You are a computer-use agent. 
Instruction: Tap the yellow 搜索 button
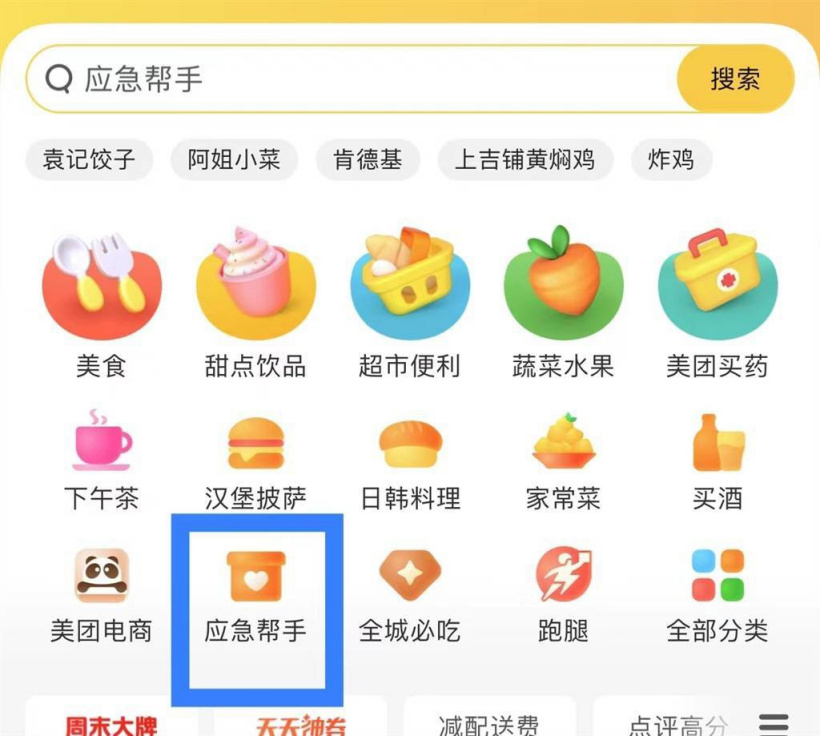[x=735, y=79]
